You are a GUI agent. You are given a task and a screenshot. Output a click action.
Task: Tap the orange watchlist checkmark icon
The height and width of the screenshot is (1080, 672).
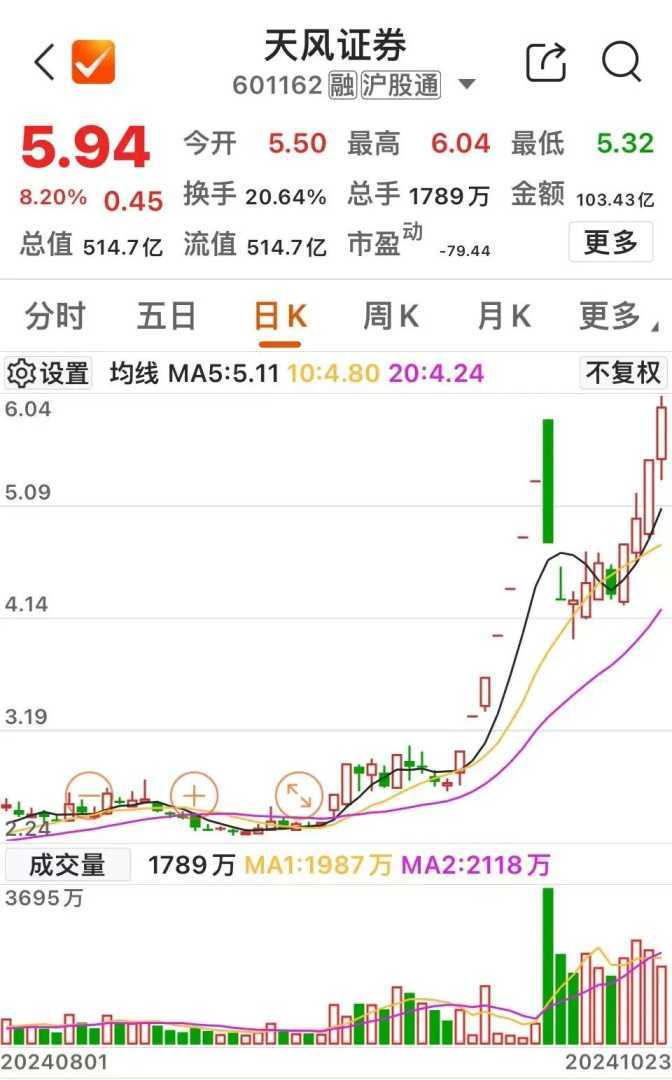coord(93,62)
